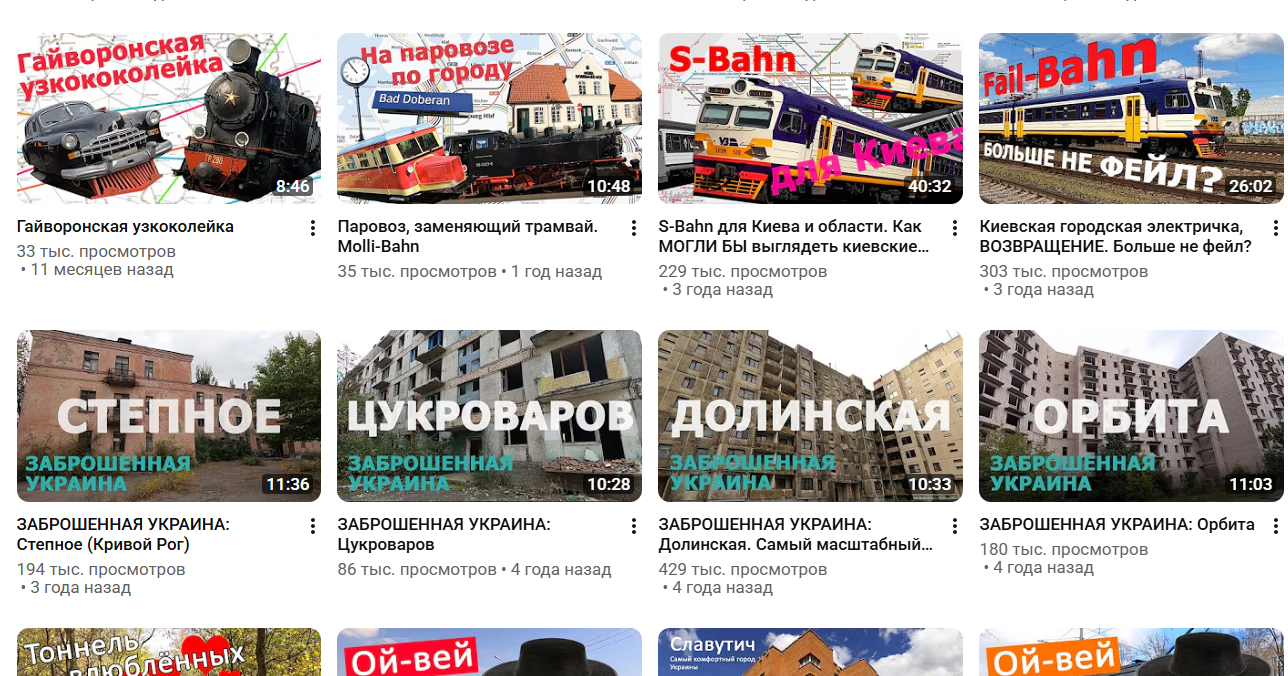Viewport: 1288px width, 676px height.
Task: Play the Цукроваров abandoned Ukraine video
Action: pyautogui.click(x=489, y=415)
